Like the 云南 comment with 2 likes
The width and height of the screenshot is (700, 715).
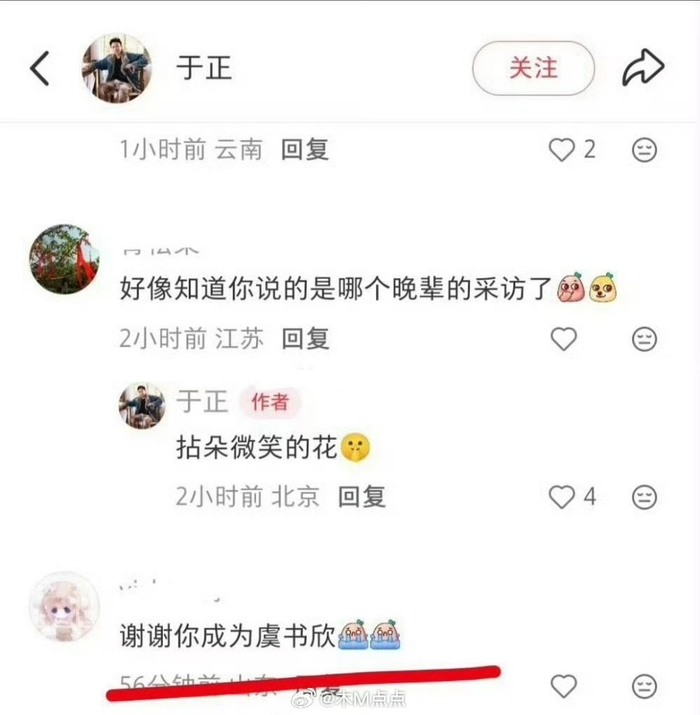(563, 150)
